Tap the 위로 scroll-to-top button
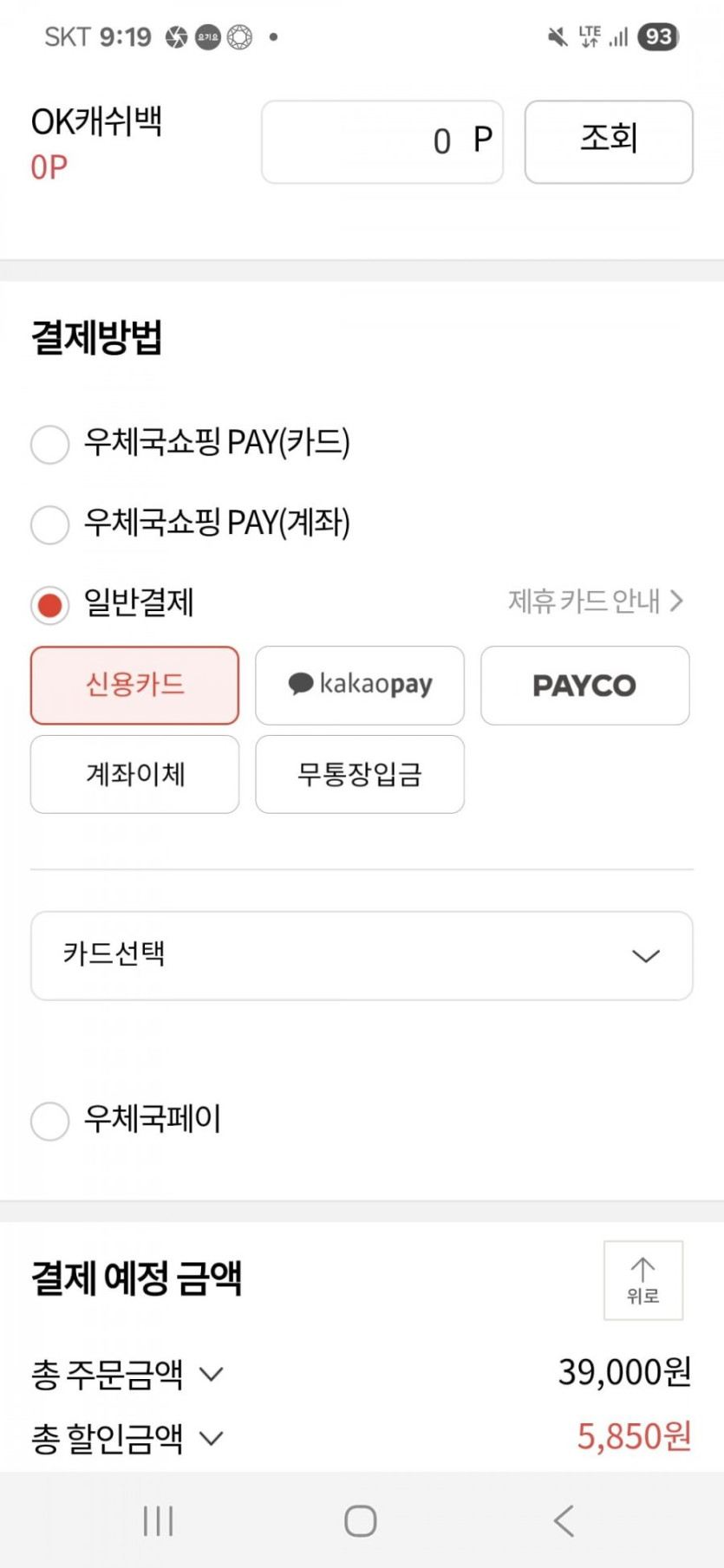Viewport: 724px width, 1568px height. 643,1280
